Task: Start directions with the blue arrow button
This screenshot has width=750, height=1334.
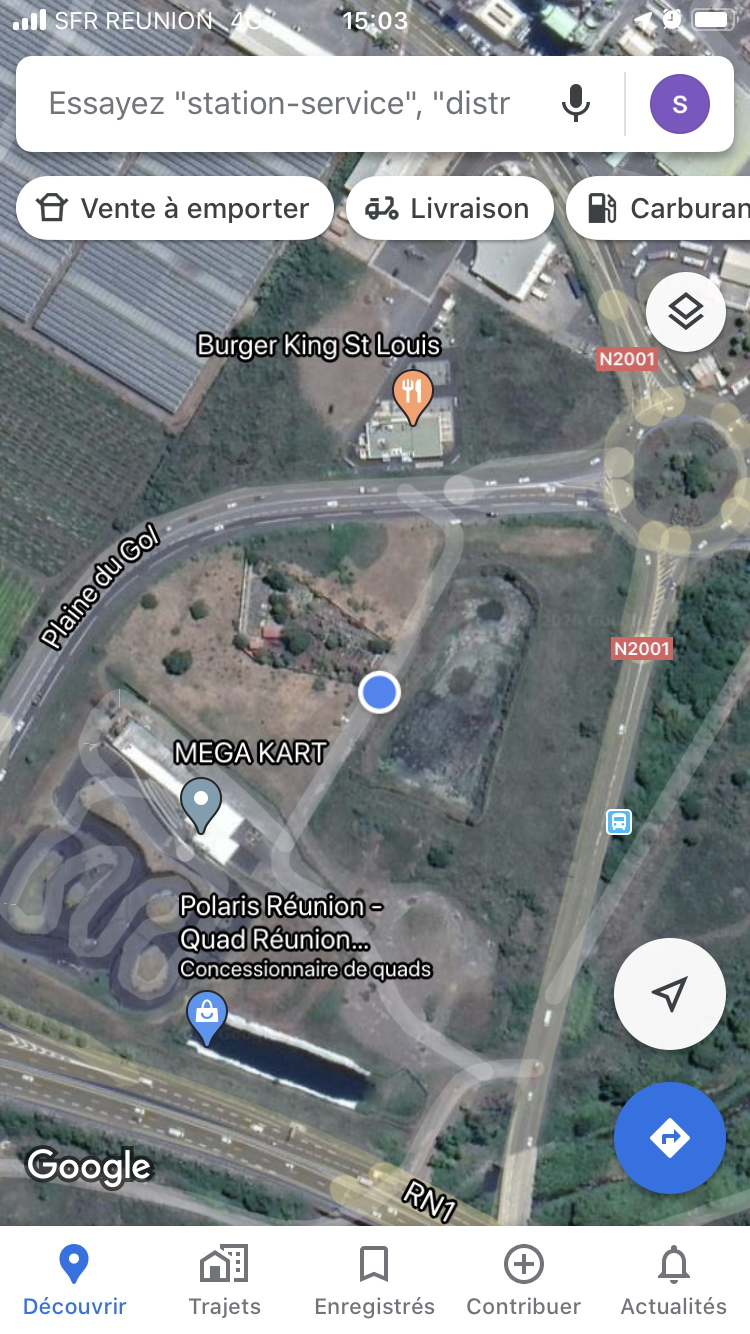Action: (669, 1137)
